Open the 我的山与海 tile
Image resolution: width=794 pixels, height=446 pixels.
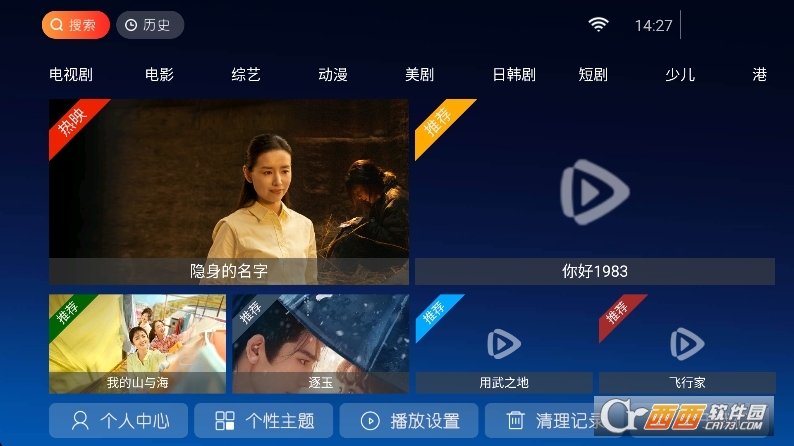click(x=137, y=343)
